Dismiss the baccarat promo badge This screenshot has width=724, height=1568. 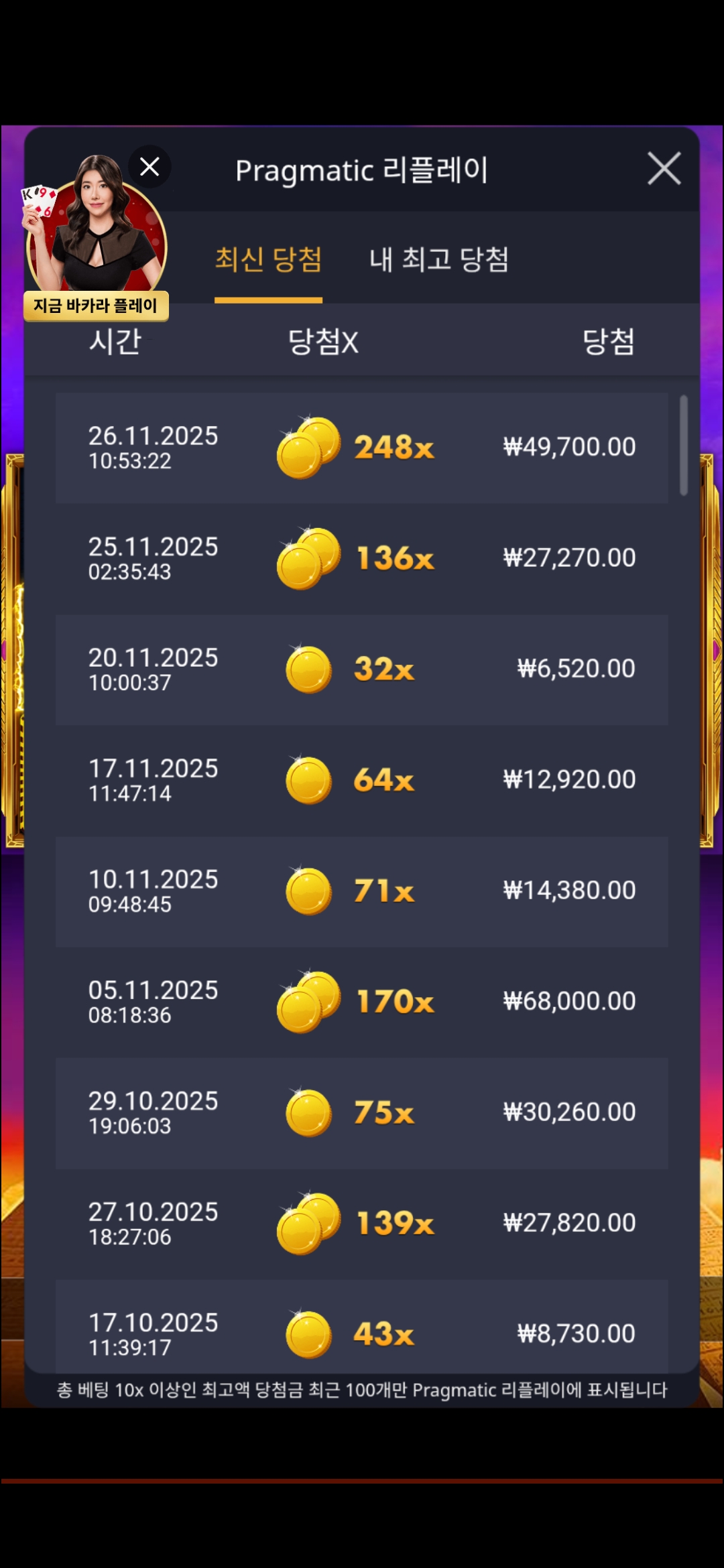pos(149,167)
